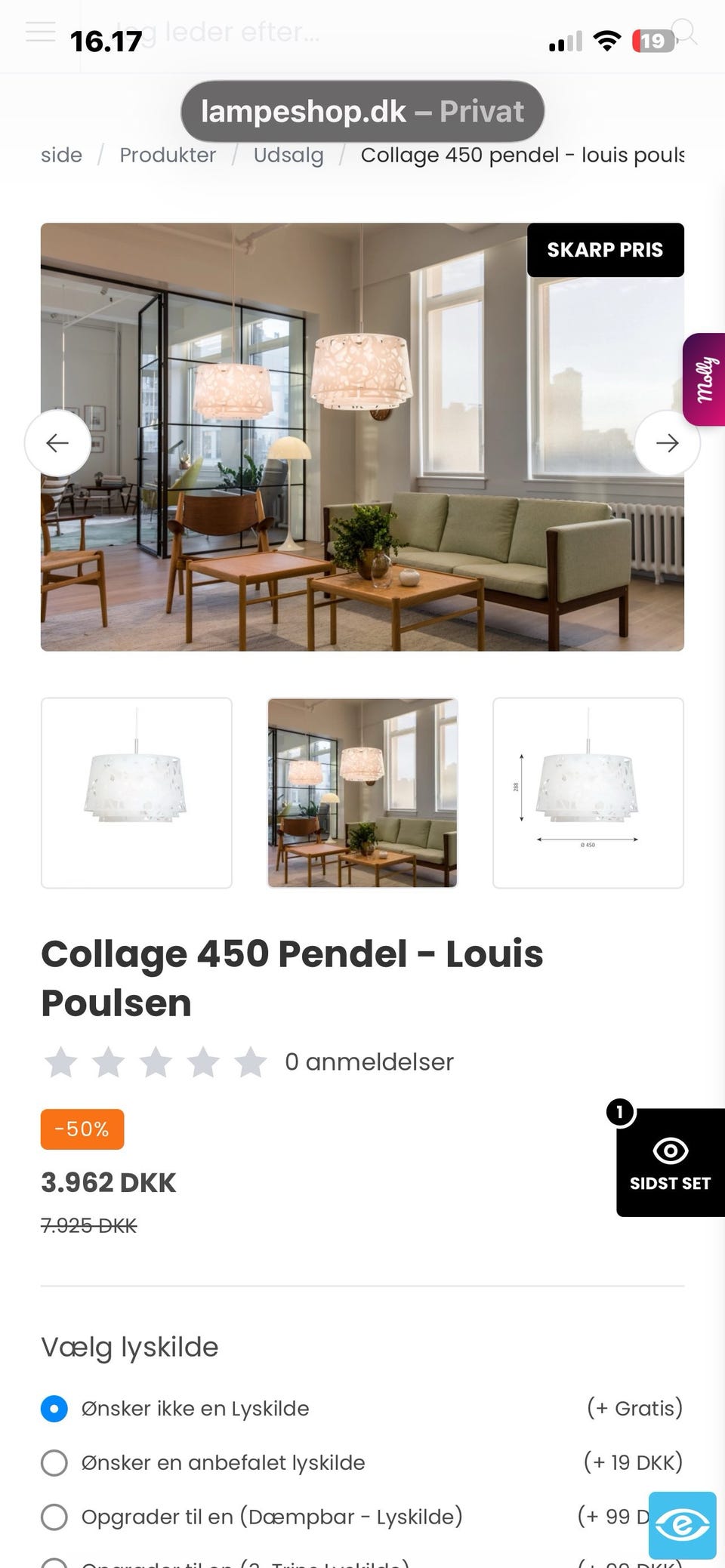Image resolution: width=725 pixels, height=1568 pixels.
Task: Go to Produkter in the breadcrumb
Action: coord(168,155)
